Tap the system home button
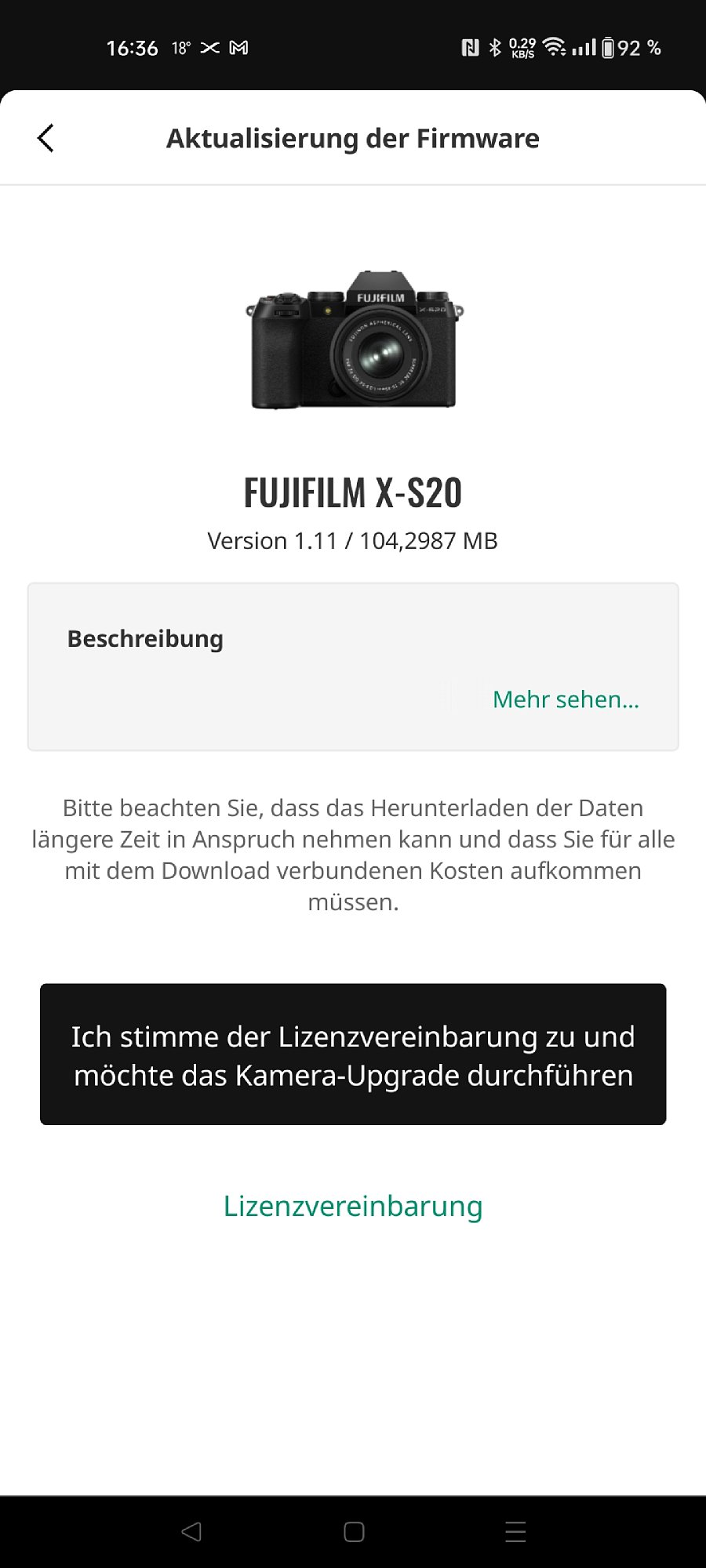Viewport: 706px width, 1568px height. [354, 1532]
